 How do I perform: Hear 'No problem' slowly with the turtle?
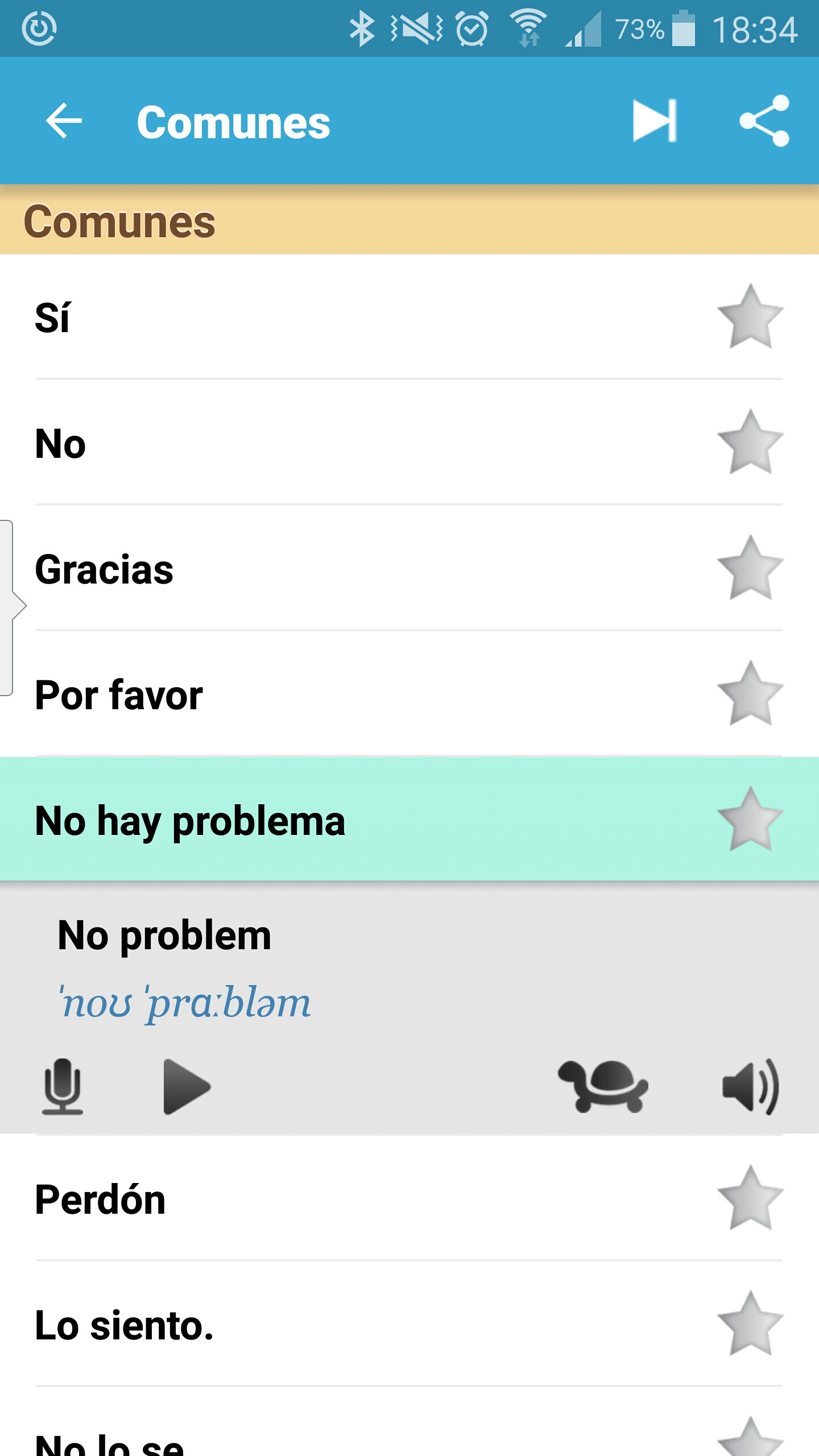click(x=603, y=1086)
